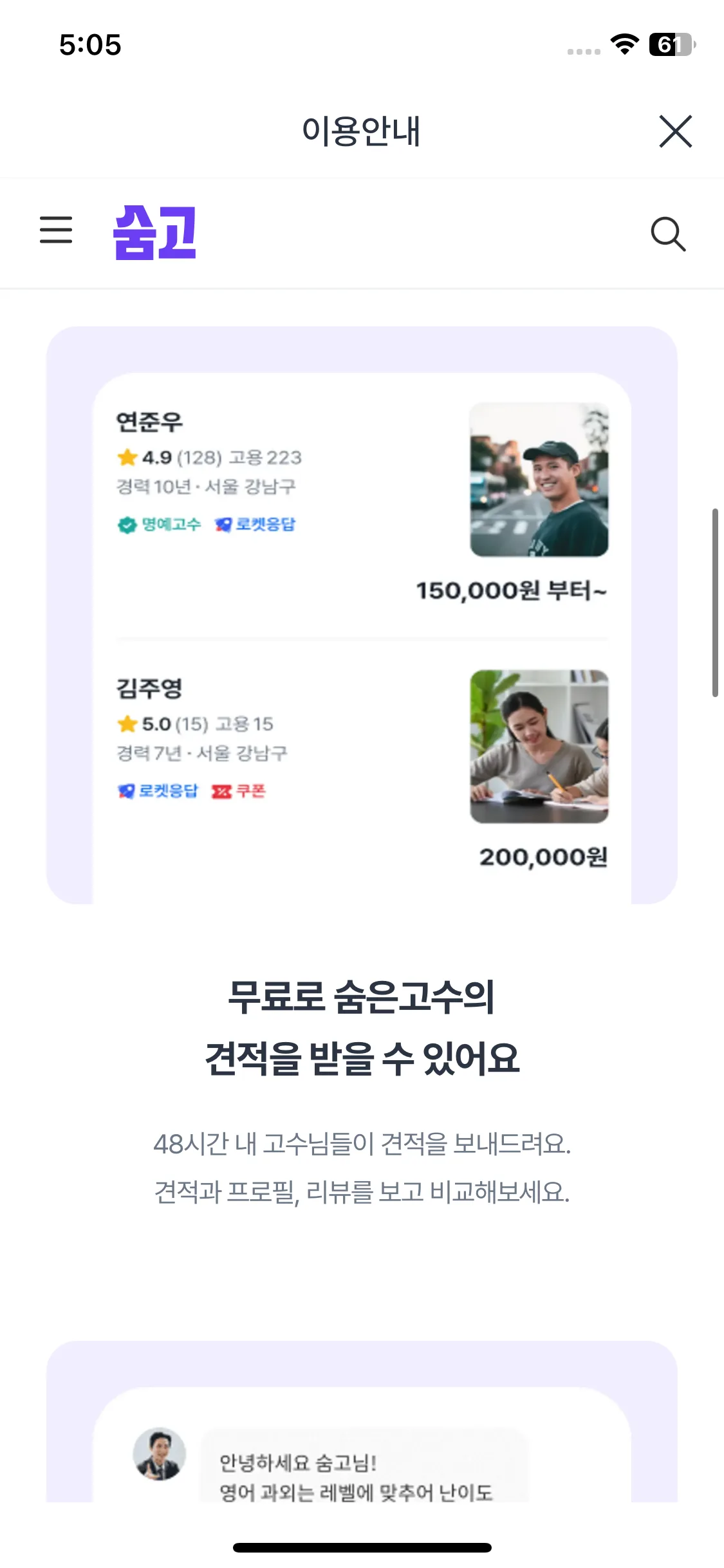Go to the 숨고 home logo

tap(154, 233)
